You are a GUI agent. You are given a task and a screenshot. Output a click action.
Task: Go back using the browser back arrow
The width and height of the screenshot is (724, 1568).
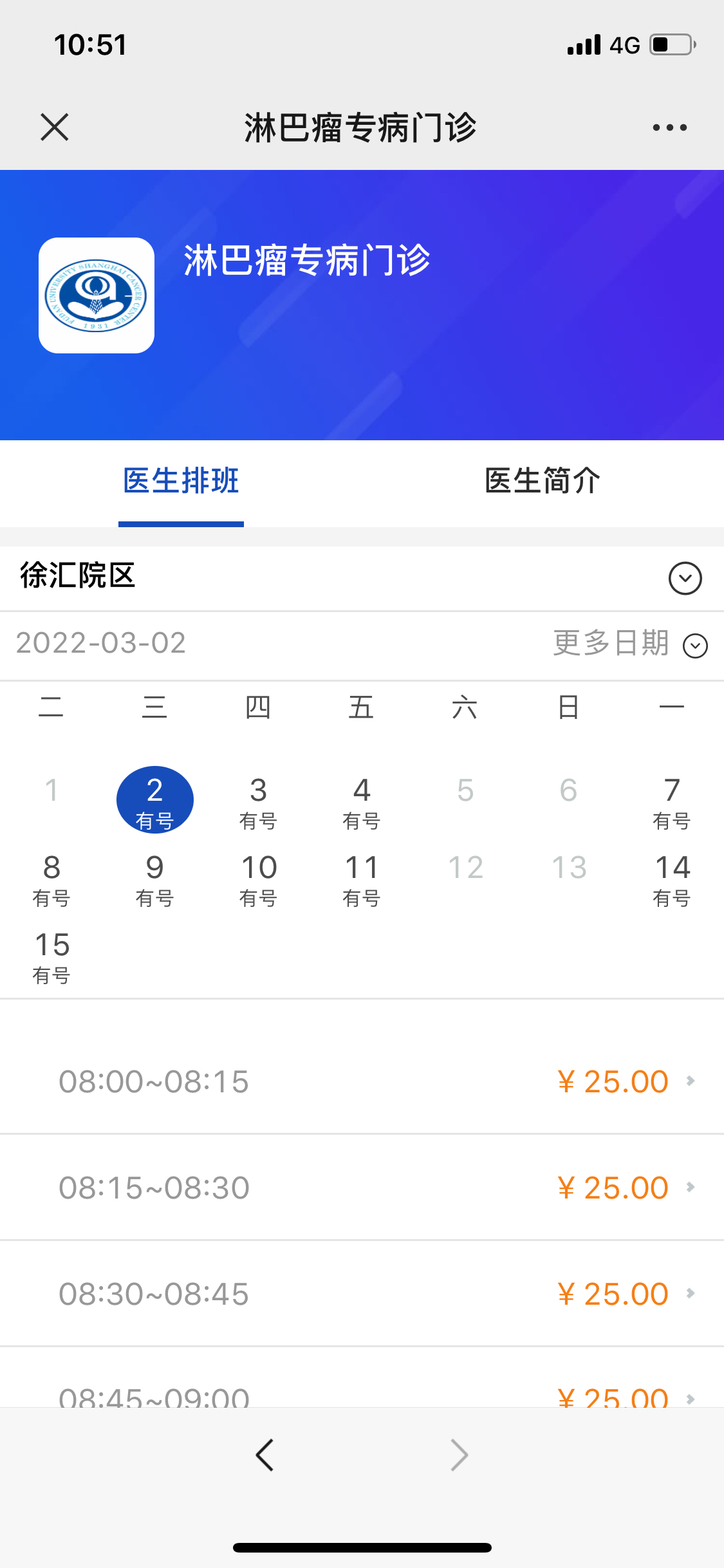click(265, 1455)
